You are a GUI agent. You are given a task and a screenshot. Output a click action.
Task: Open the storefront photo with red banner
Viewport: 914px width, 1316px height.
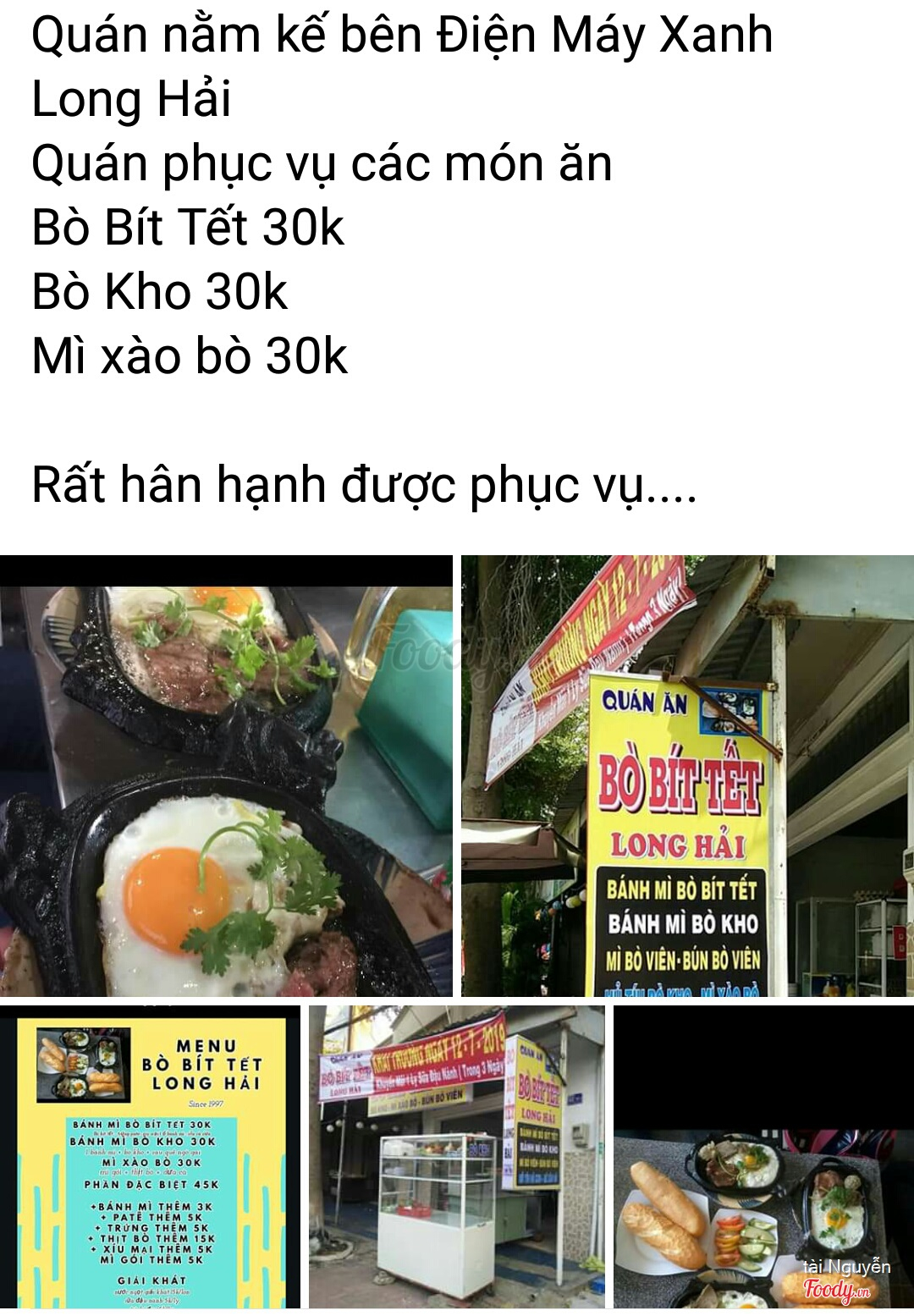(x=457, y=1157)
